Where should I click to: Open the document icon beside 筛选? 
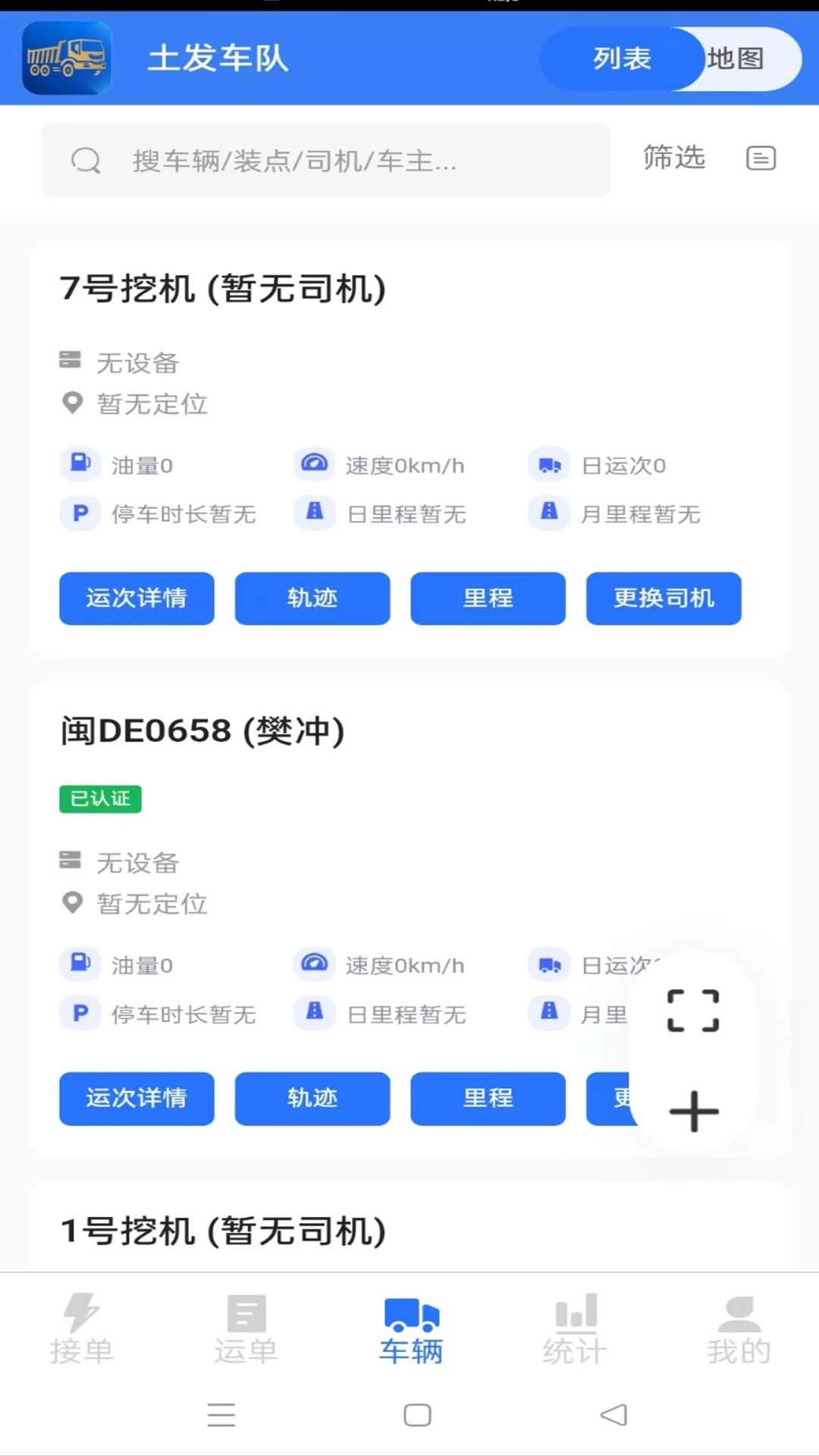761,158
